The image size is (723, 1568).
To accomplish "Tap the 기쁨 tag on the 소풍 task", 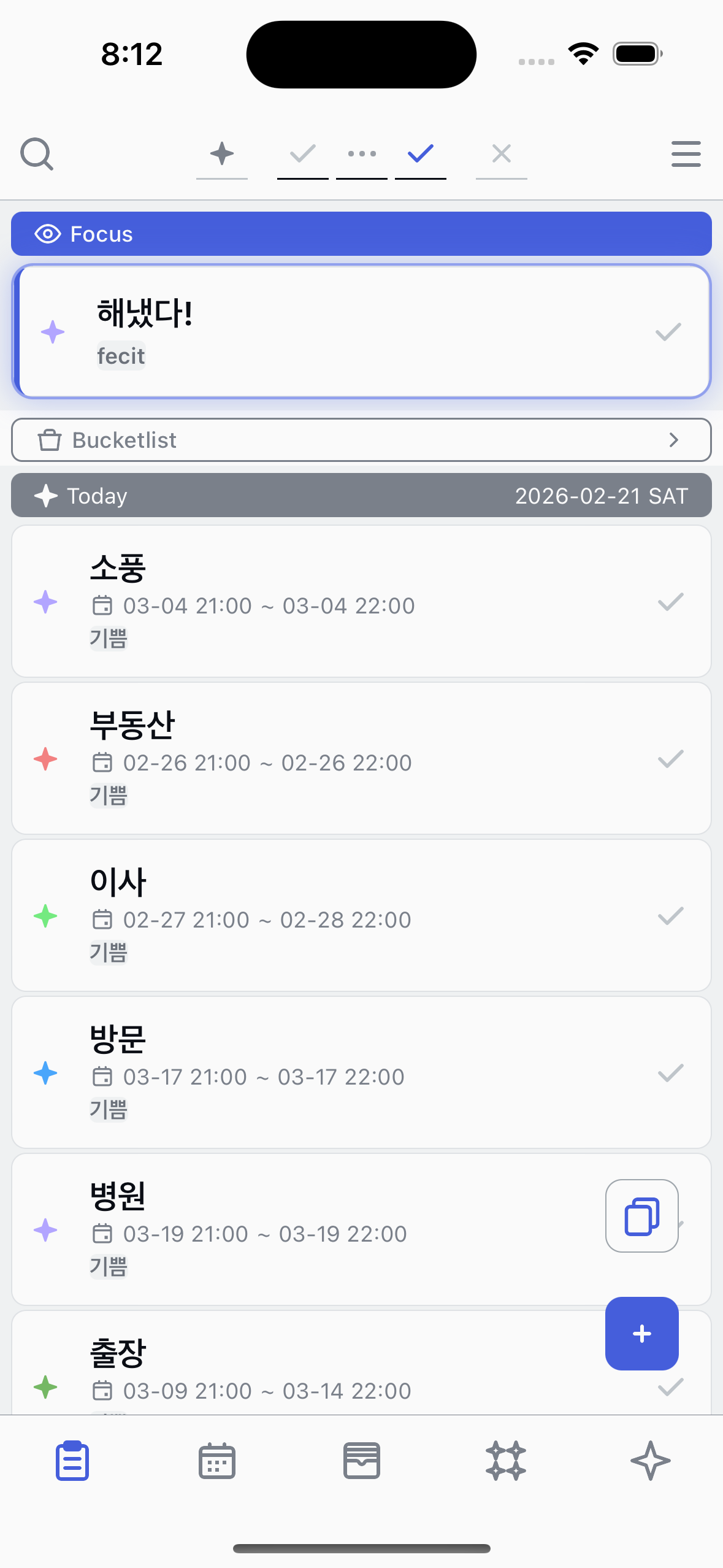I will (109, 639).
